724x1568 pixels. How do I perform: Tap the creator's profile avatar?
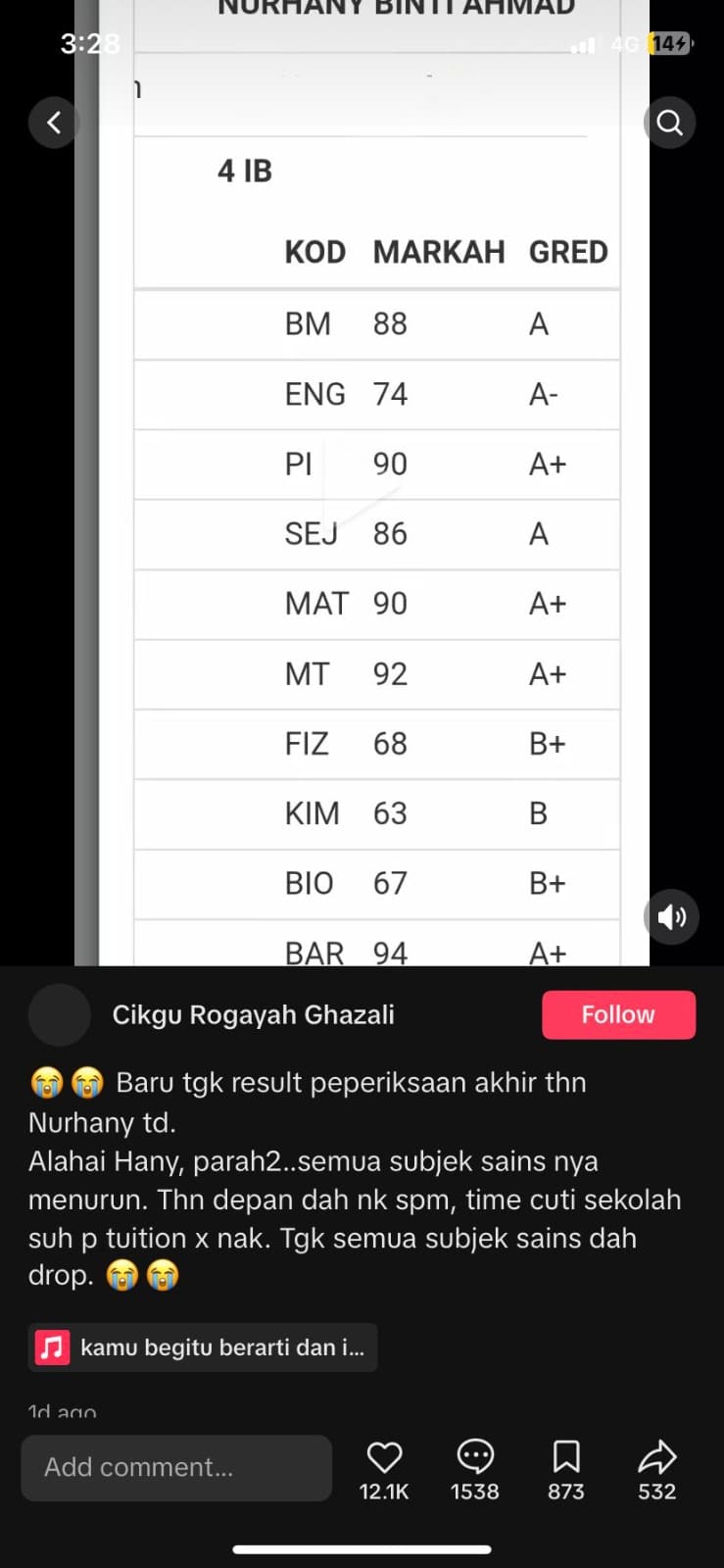(x=59, y=1014)
